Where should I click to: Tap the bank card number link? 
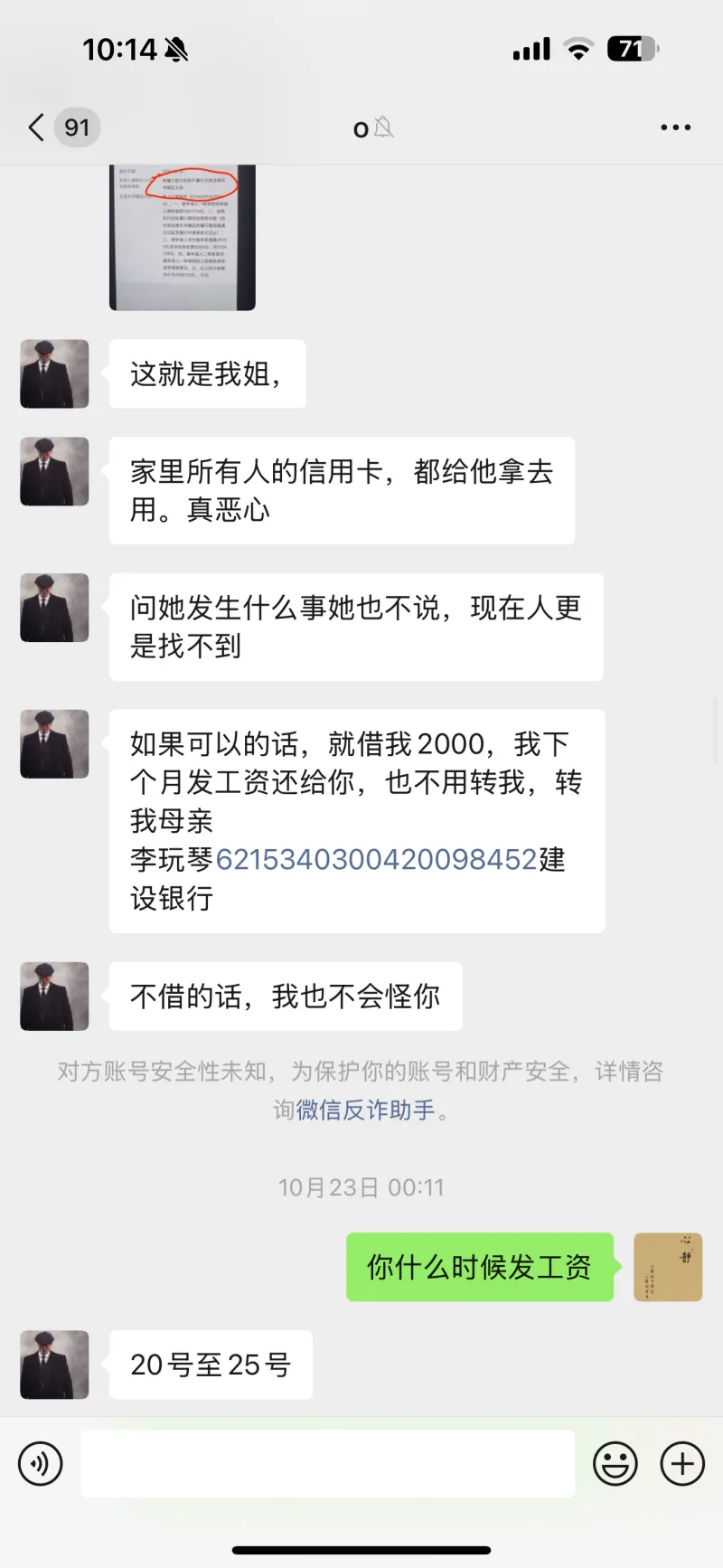click(377, 859)
